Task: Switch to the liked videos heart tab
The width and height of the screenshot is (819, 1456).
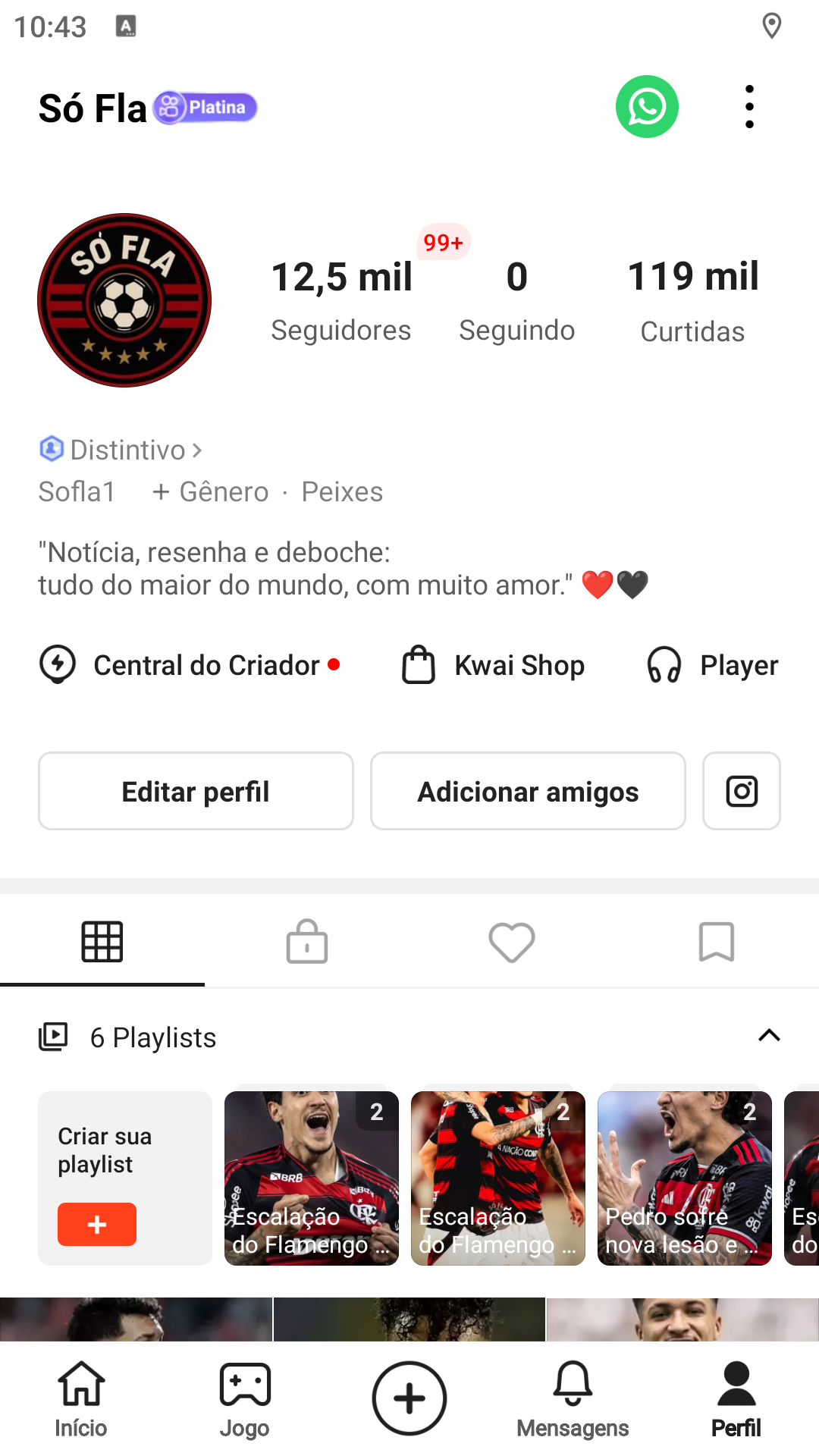Action: click(512, 942)
